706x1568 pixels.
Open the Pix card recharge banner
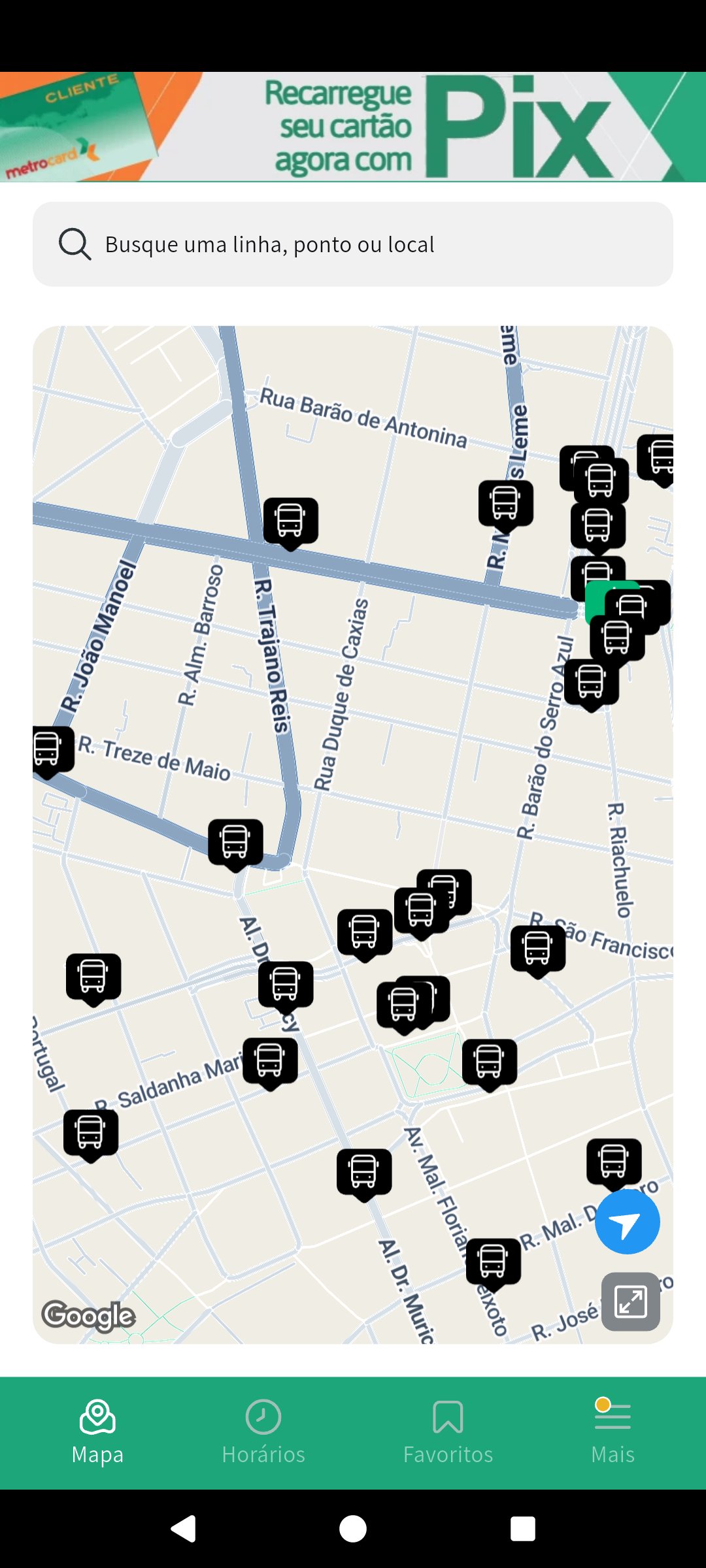(353, 127)
